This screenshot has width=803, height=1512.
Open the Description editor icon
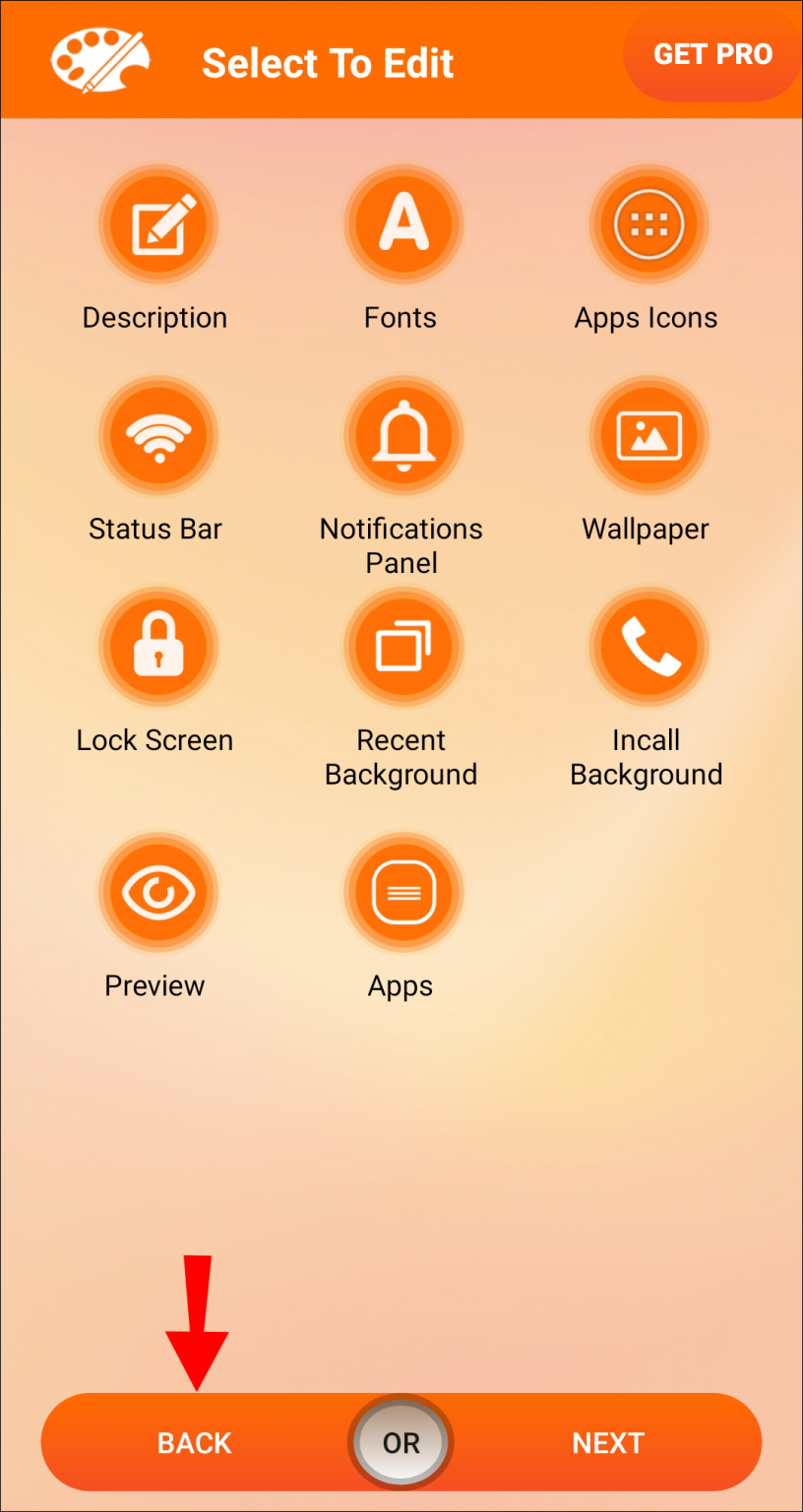[158, 223]
